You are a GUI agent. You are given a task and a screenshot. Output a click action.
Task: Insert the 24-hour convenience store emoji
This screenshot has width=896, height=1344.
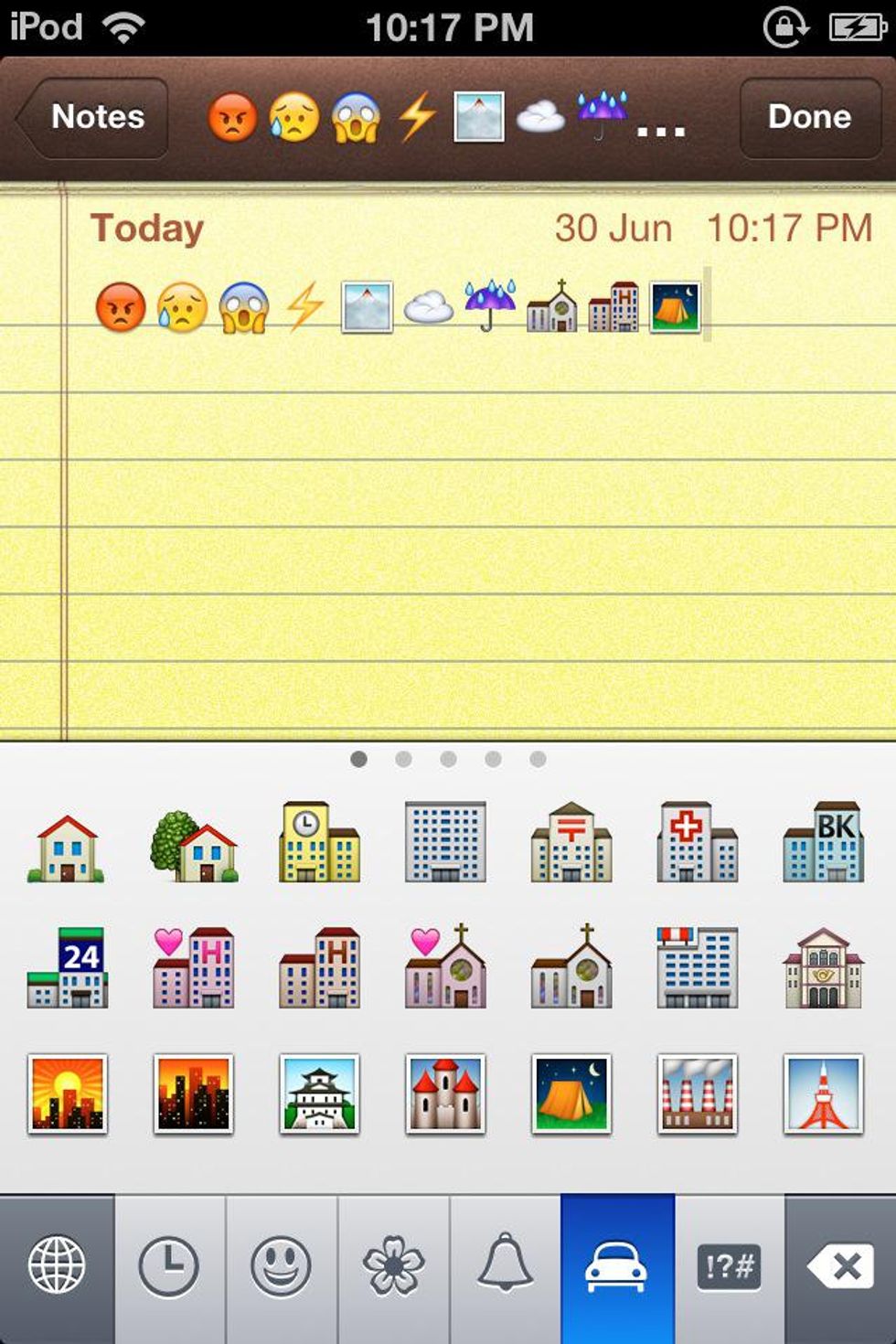click(68, 968)
